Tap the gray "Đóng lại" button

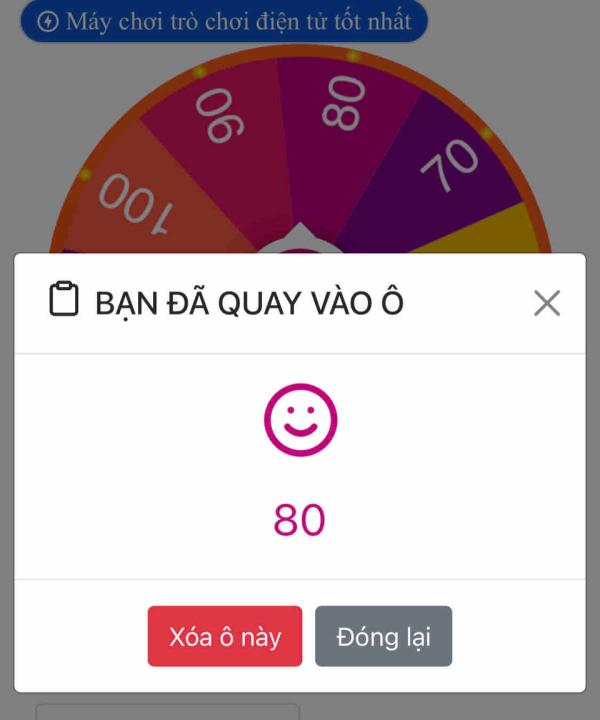click(383, 636)
